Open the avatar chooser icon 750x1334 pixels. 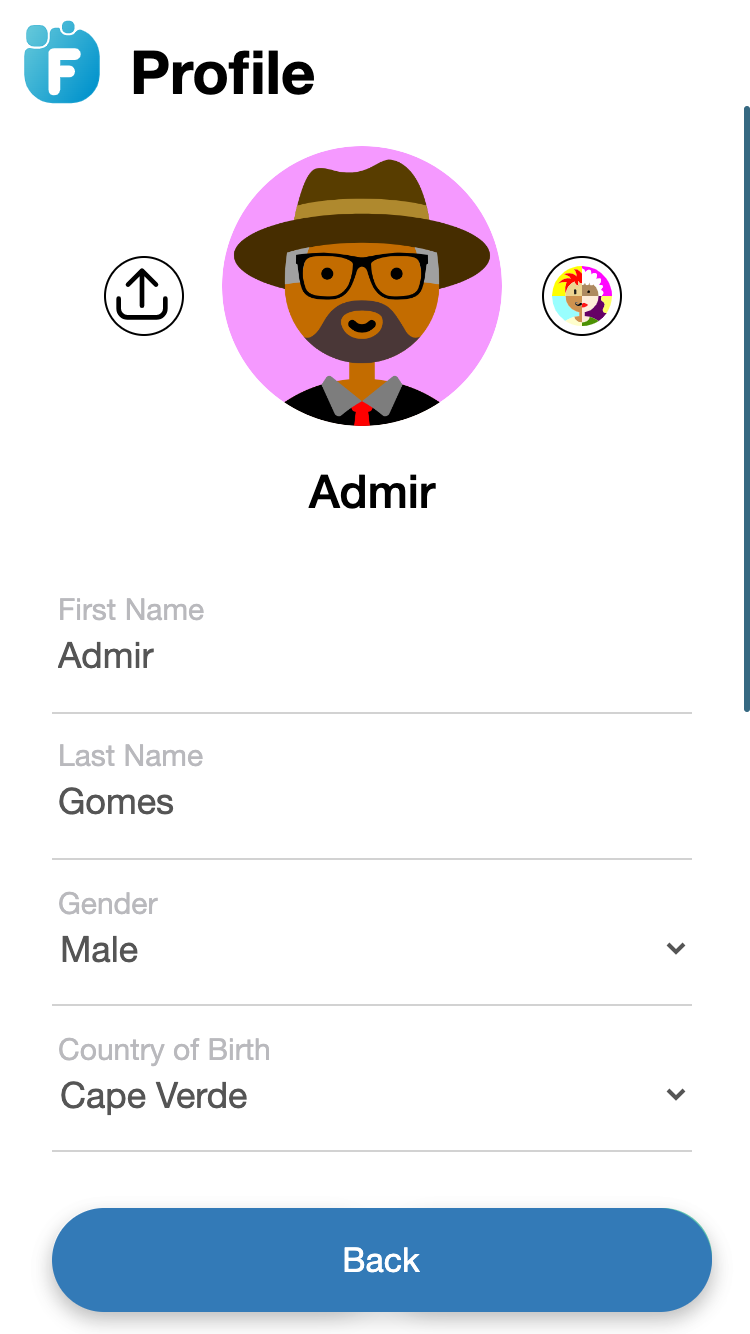point(582,296)
